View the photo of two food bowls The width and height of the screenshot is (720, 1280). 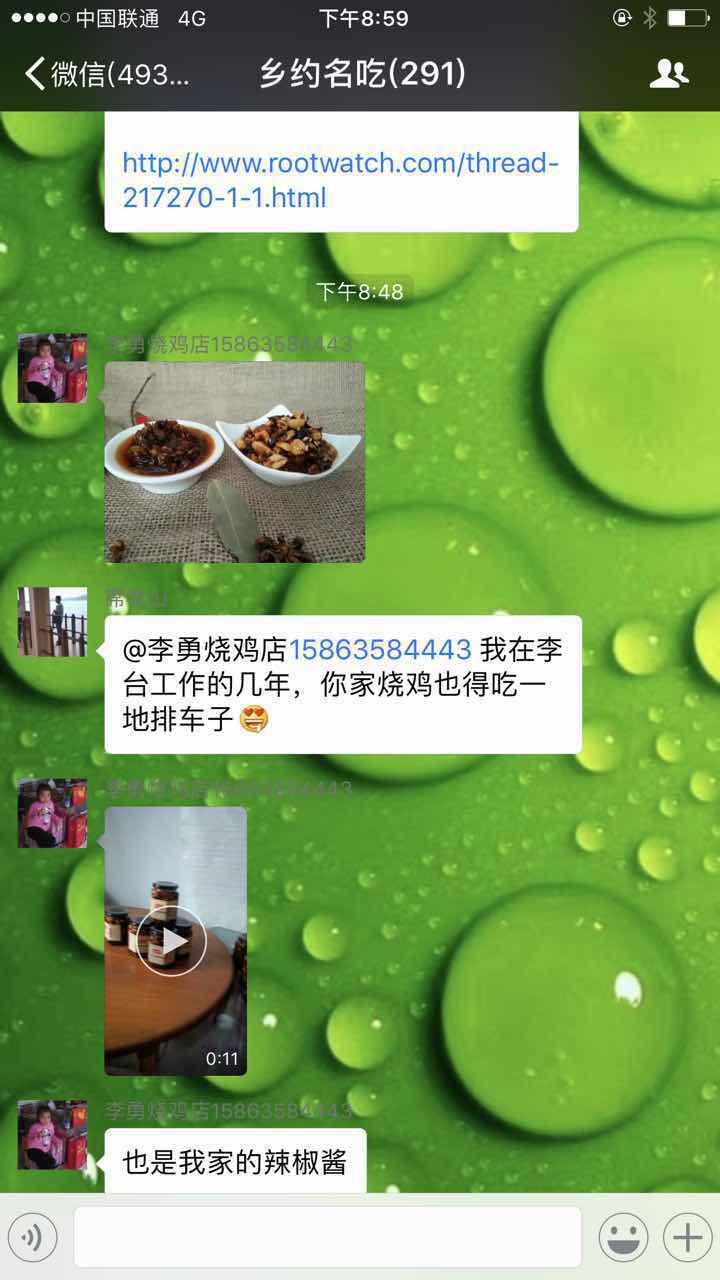pyautogui.click(x=235, y=462)
